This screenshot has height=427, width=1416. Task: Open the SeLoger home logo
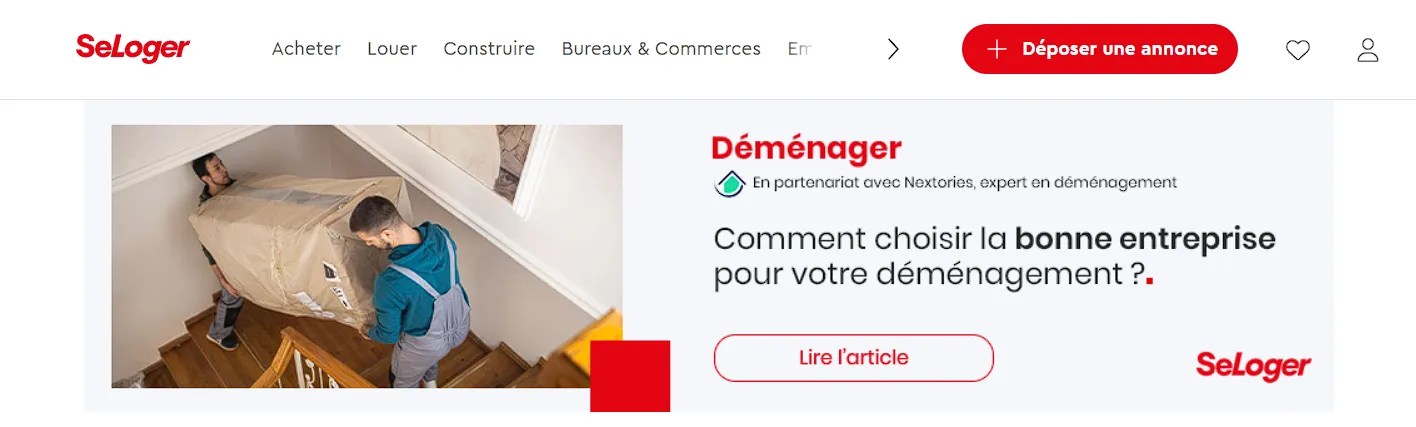(x=132, y=48)
